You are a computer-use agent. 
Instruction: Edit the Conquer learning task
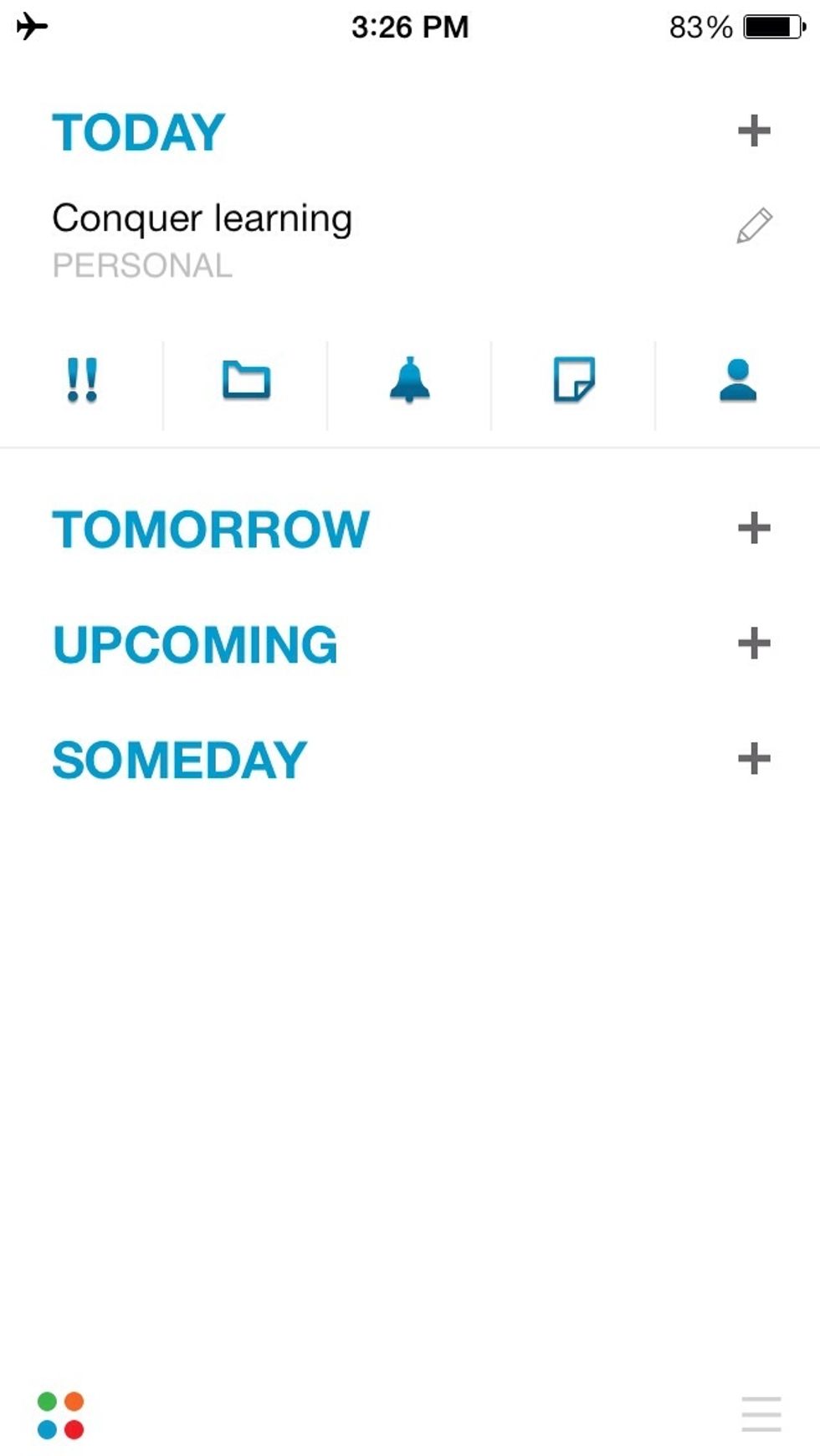754,226
